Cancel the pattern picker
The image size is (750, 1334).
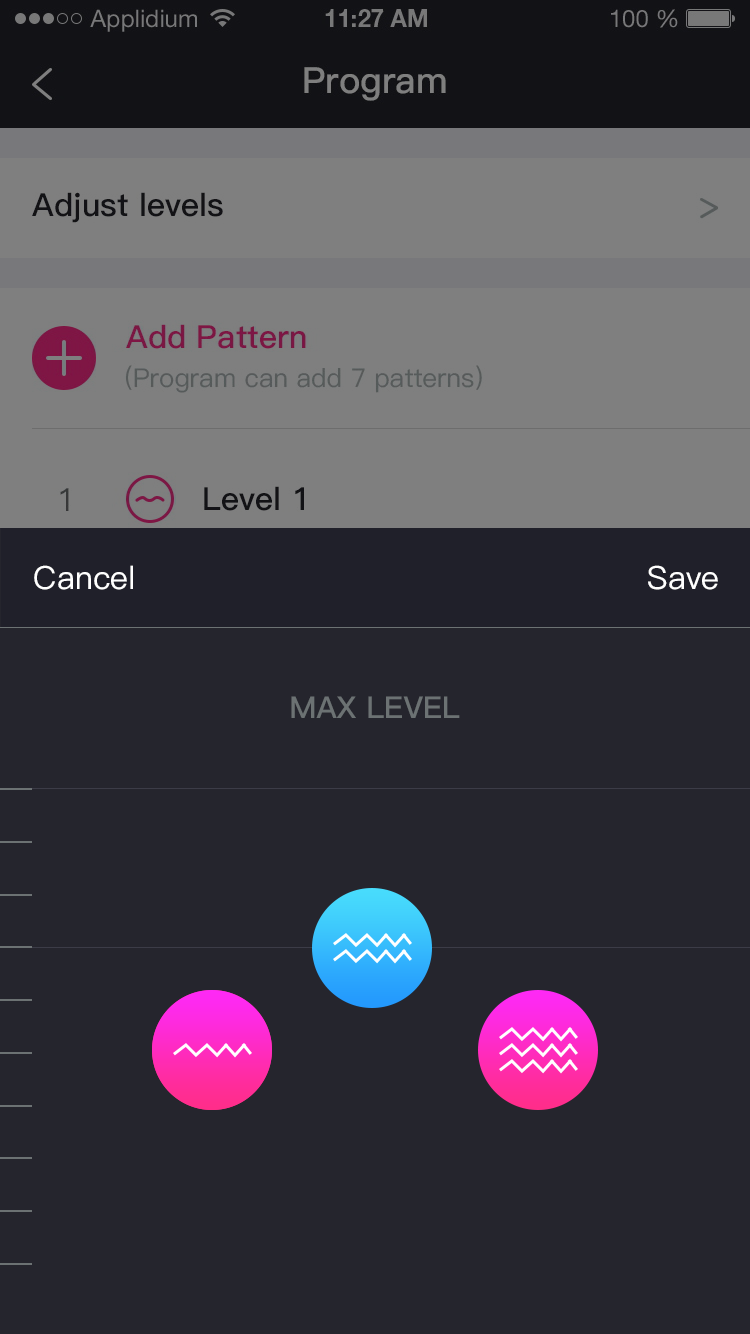(x=84, y=578)
